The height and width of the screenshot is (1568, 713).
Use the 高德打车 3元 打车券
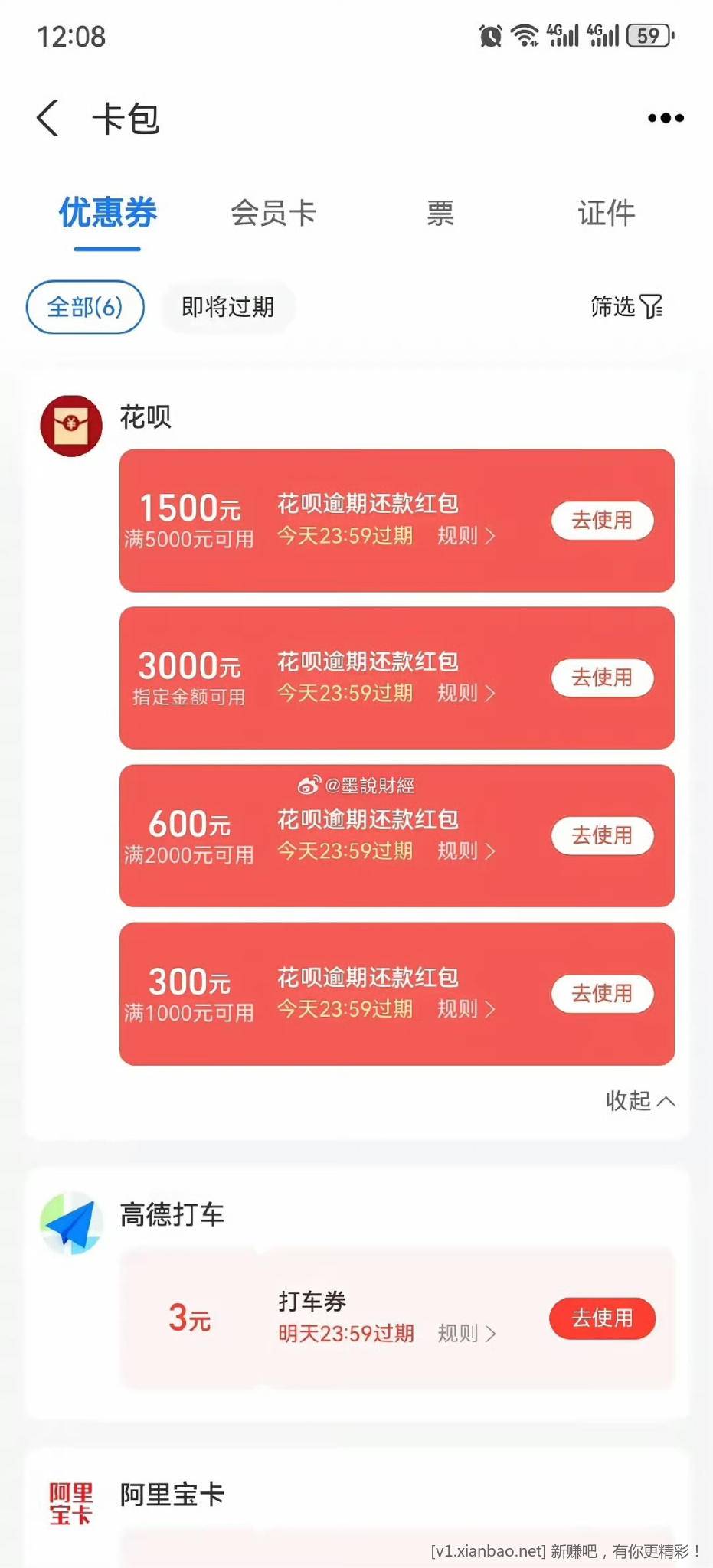[602, 1318]
